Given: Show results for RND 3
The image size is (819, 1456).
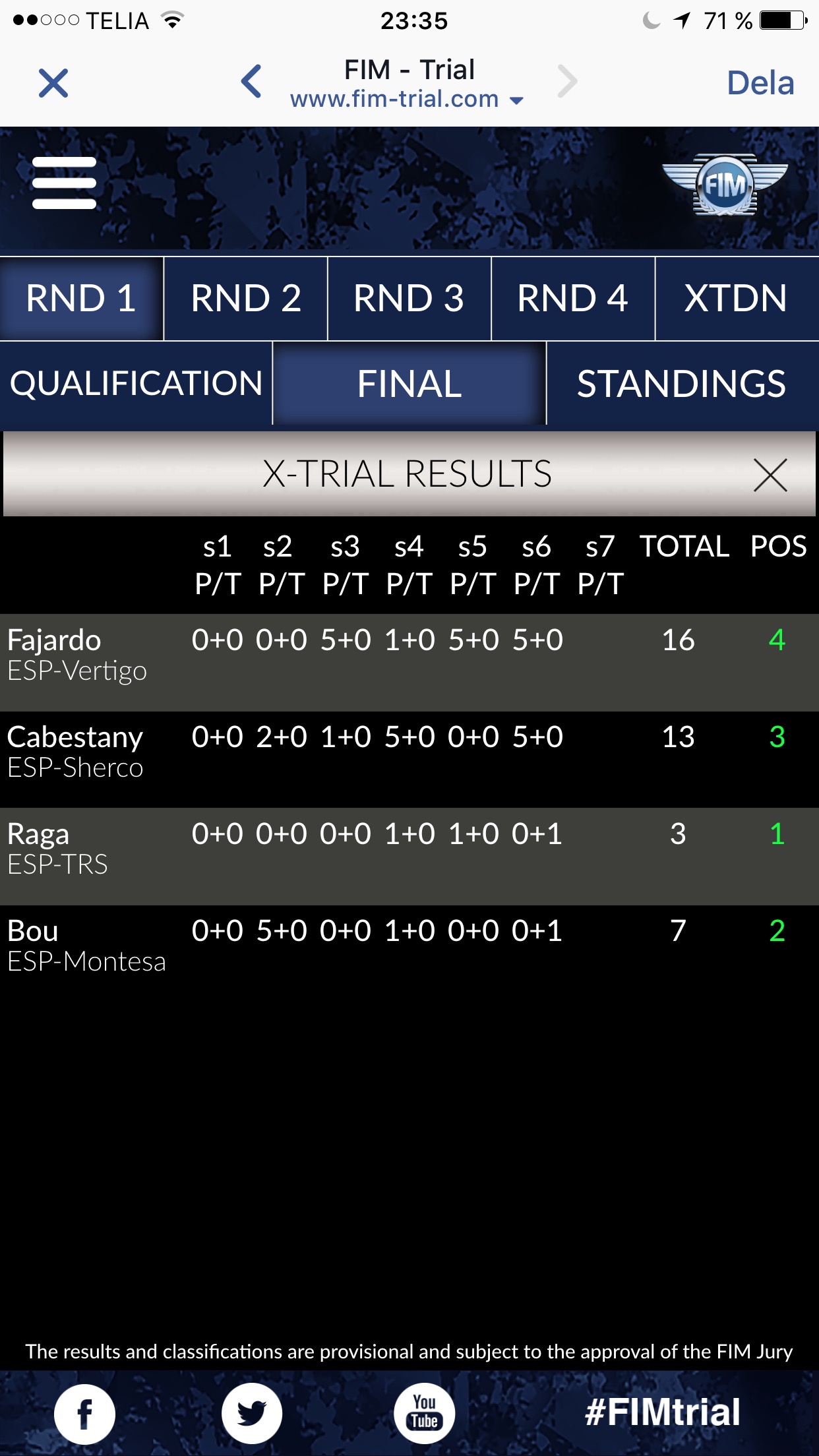Looking at the screenshot, I should tap(409, 298).
